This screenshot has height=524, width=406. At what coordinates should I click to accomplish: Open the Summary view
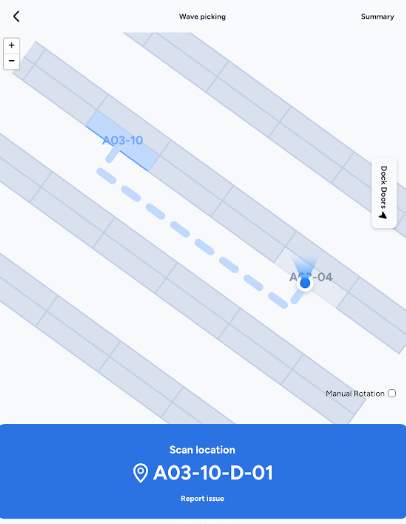pos(377,17)
